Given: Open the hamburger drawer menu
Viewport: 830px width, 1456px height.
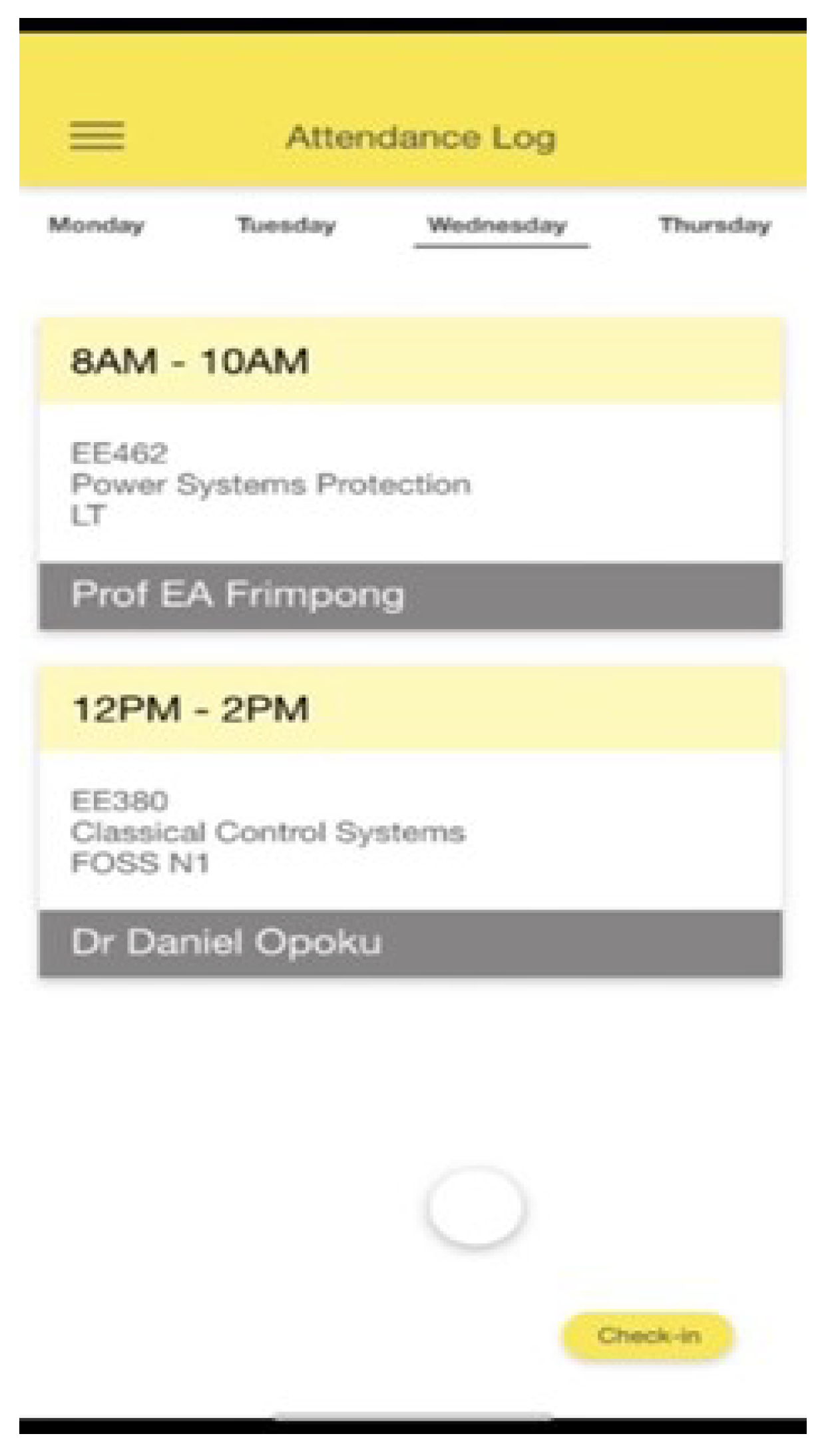Looking at the screenshot, I should (97, 136).
